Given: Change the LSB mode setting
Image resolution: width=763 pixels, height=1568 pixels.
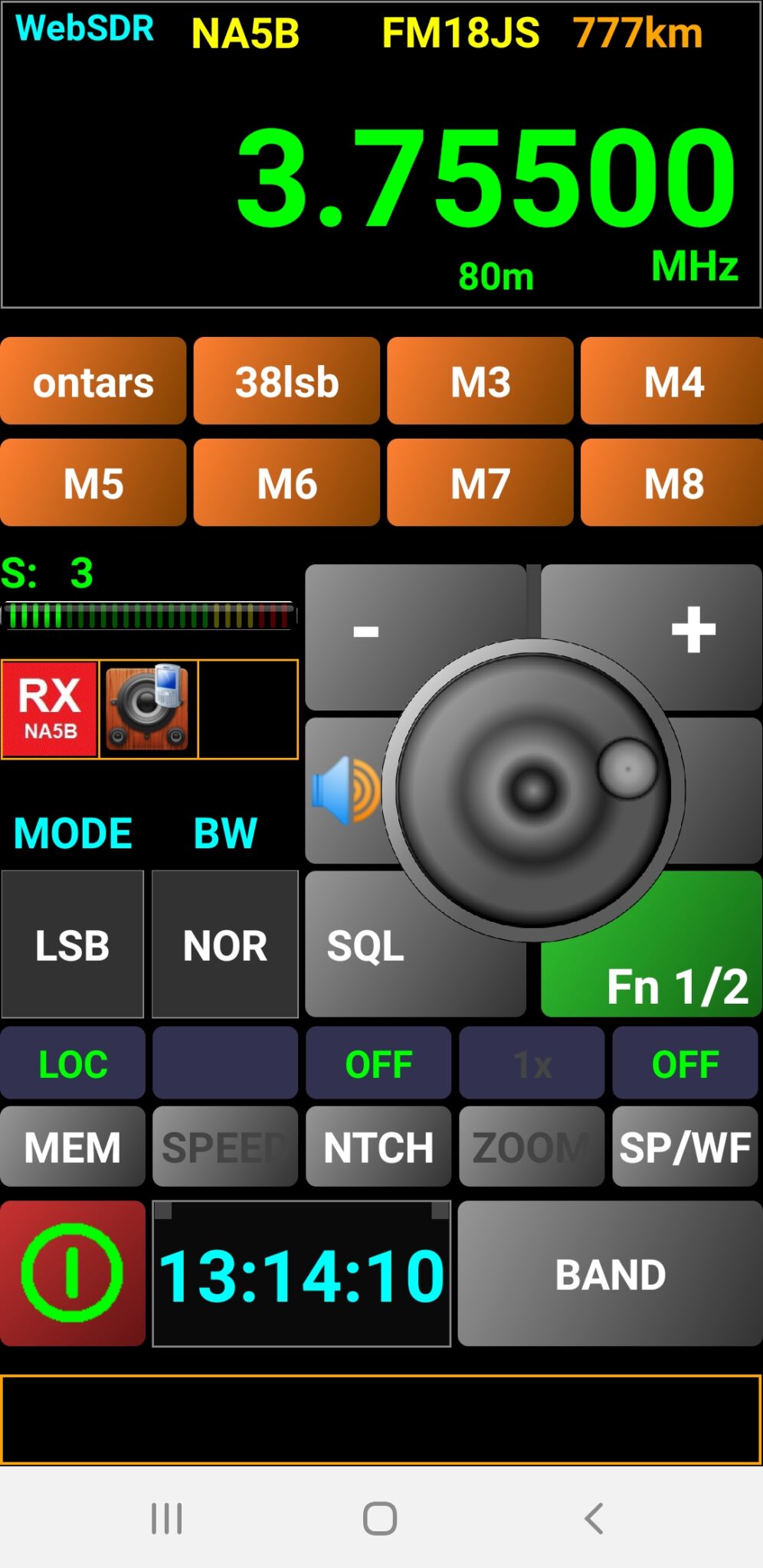Looking at the screenshot, I should click(x=73, y=945).
